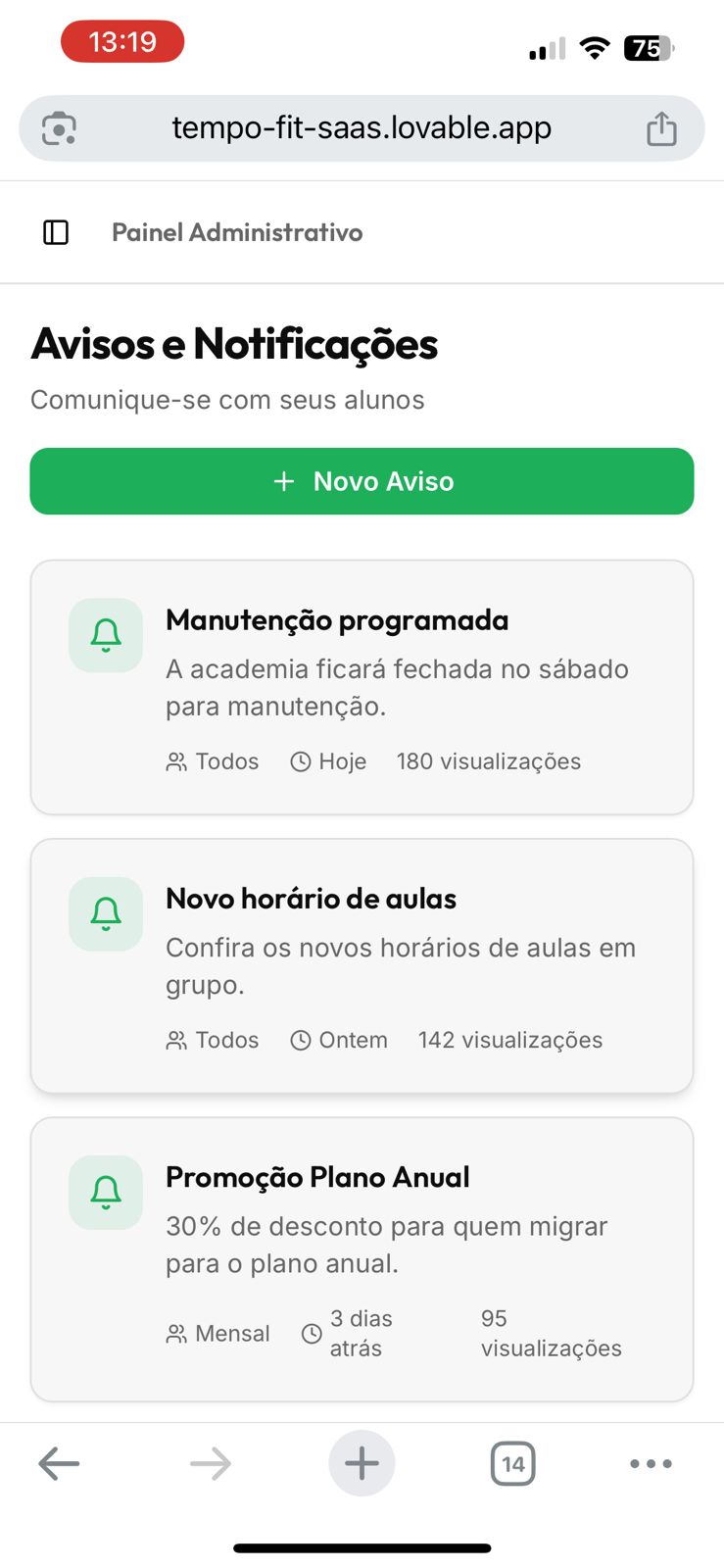Open the browser's three-dot menu
724x1568 pixels.
(x=651, y=1464)
